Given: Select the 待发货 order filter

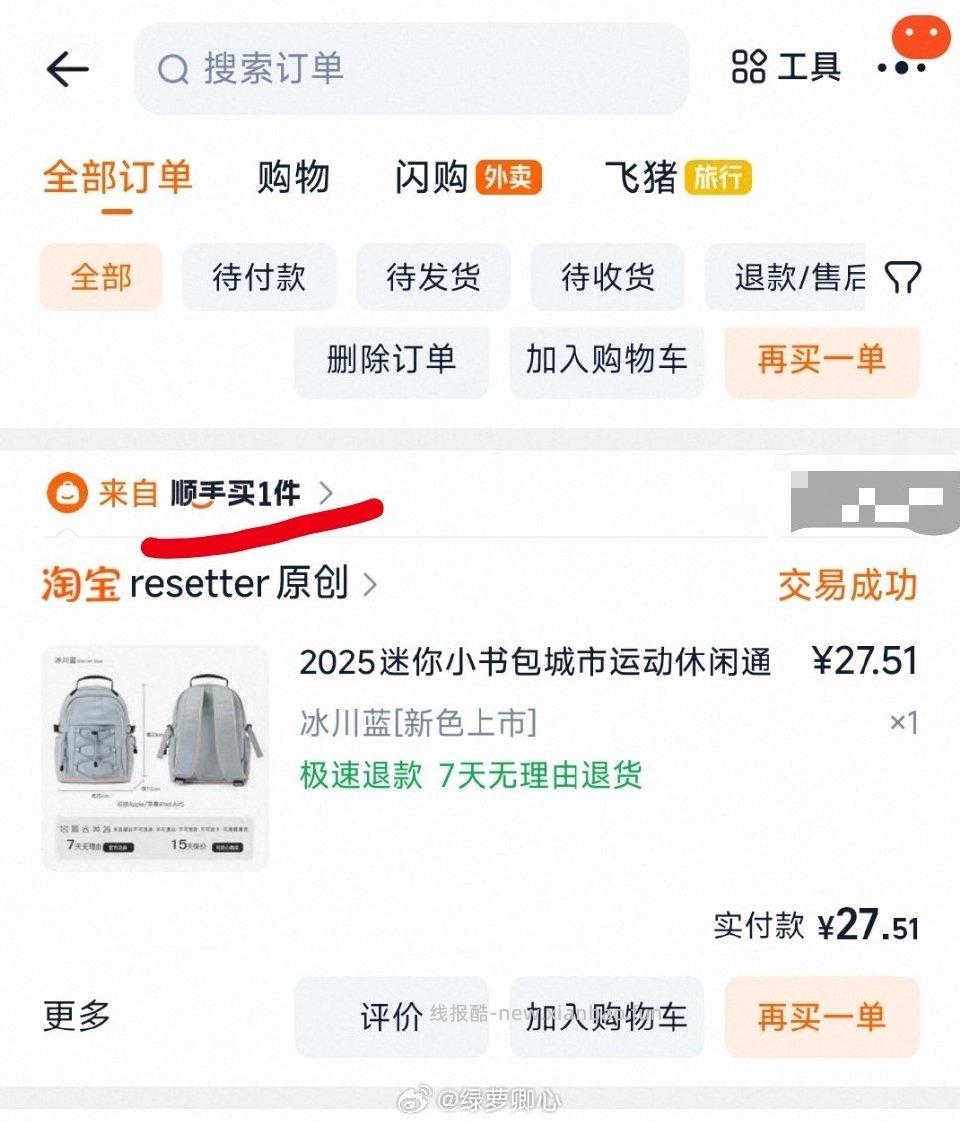Looking at the screenshot, I should point(432,278).
